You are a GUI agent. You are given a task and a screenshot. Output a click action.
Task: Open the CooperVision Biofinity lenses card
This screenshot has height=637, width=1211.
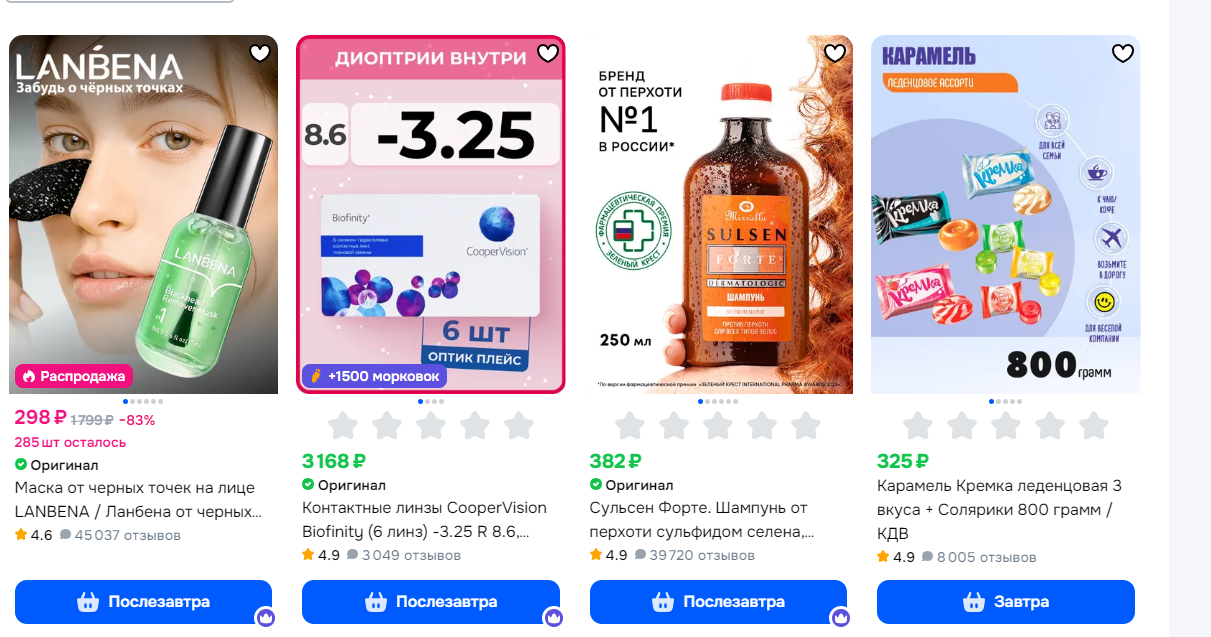tap(431, 215)
